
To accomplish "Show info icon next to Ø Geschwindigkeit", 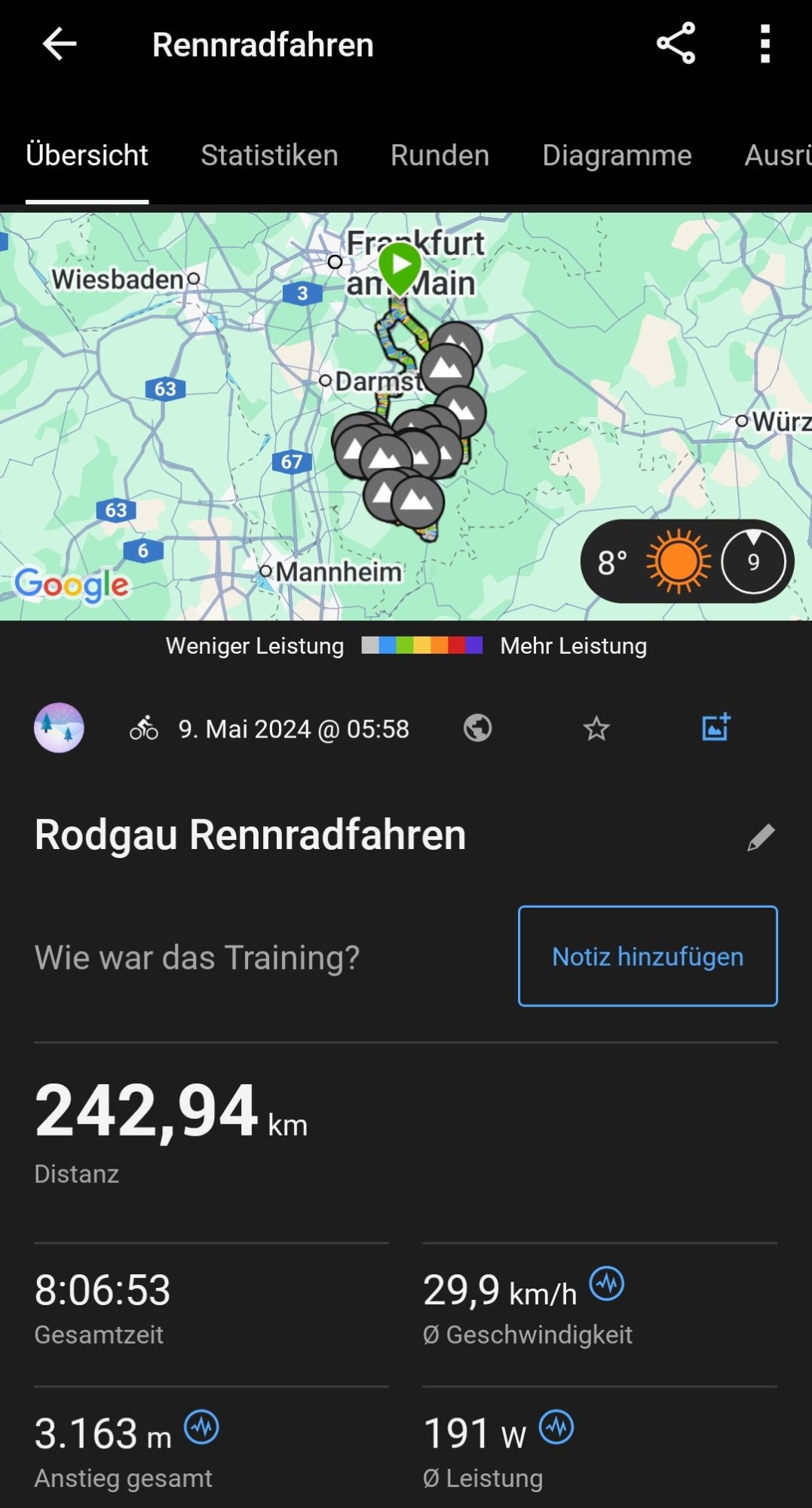I will [x=606, y=1283].
